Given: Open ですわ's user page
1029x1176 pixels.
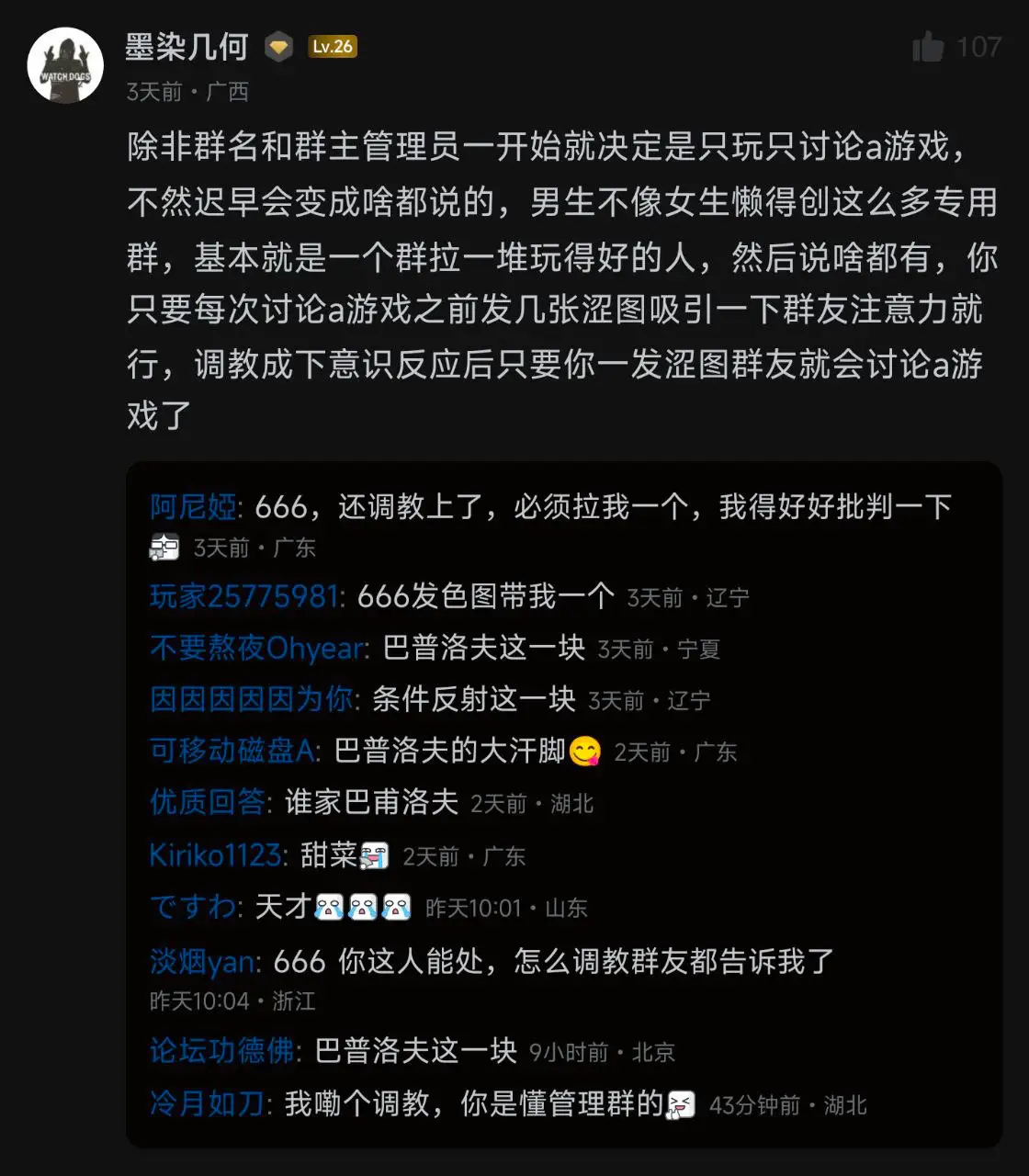Looking at the screenshot, I should coord(193,907).
